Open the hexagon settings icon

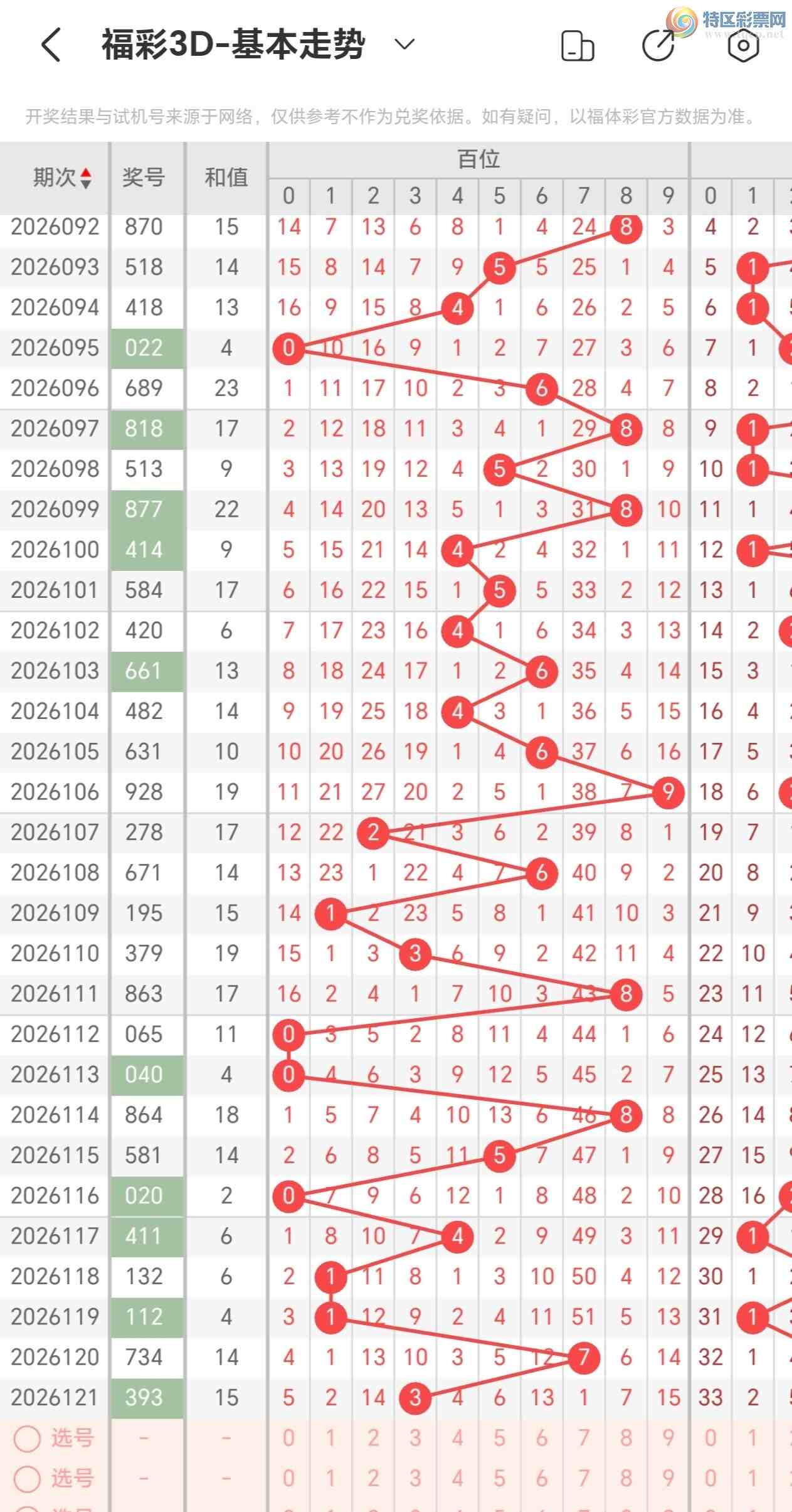point(743,45)
